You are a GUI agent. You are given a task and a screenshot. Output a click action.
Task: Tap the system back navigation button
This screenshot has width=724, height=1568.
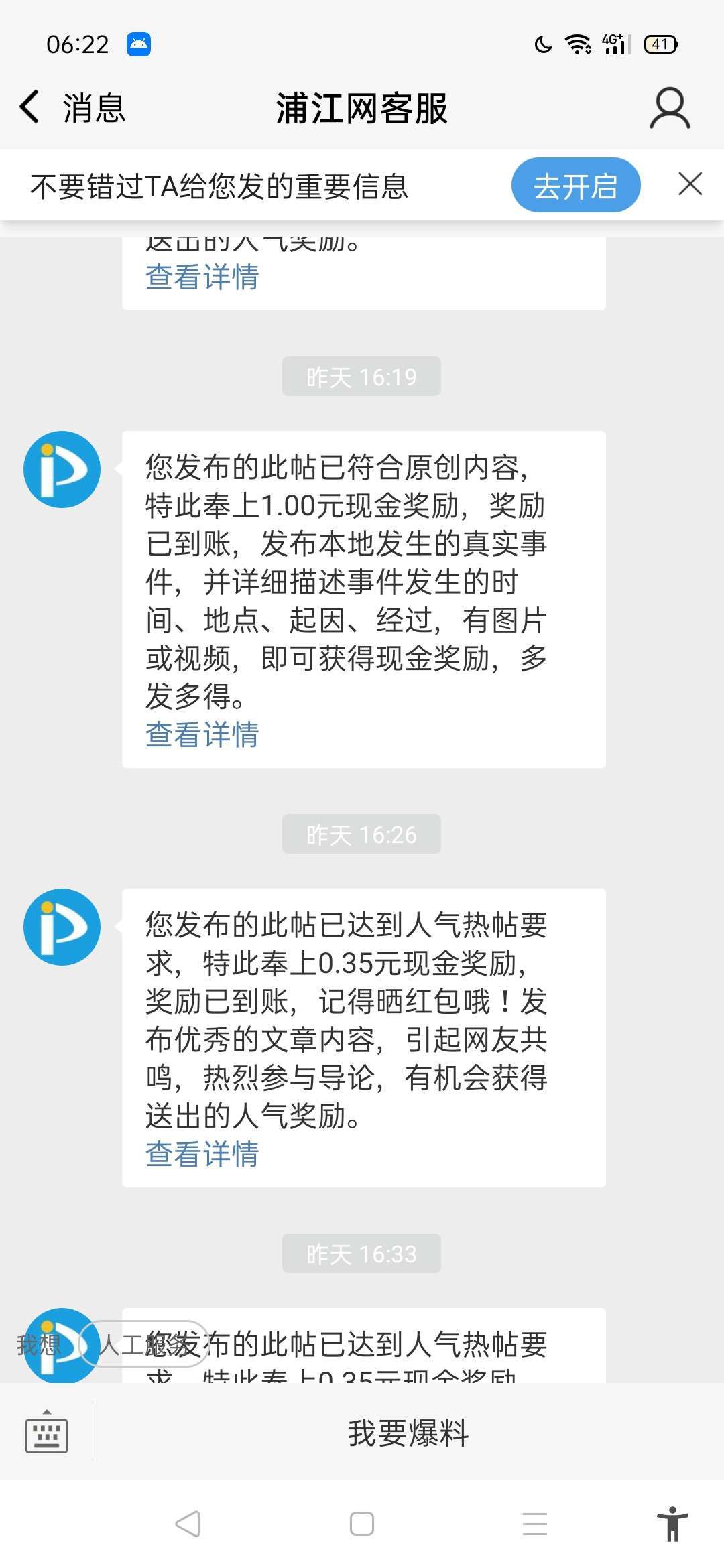(188, 1524)
